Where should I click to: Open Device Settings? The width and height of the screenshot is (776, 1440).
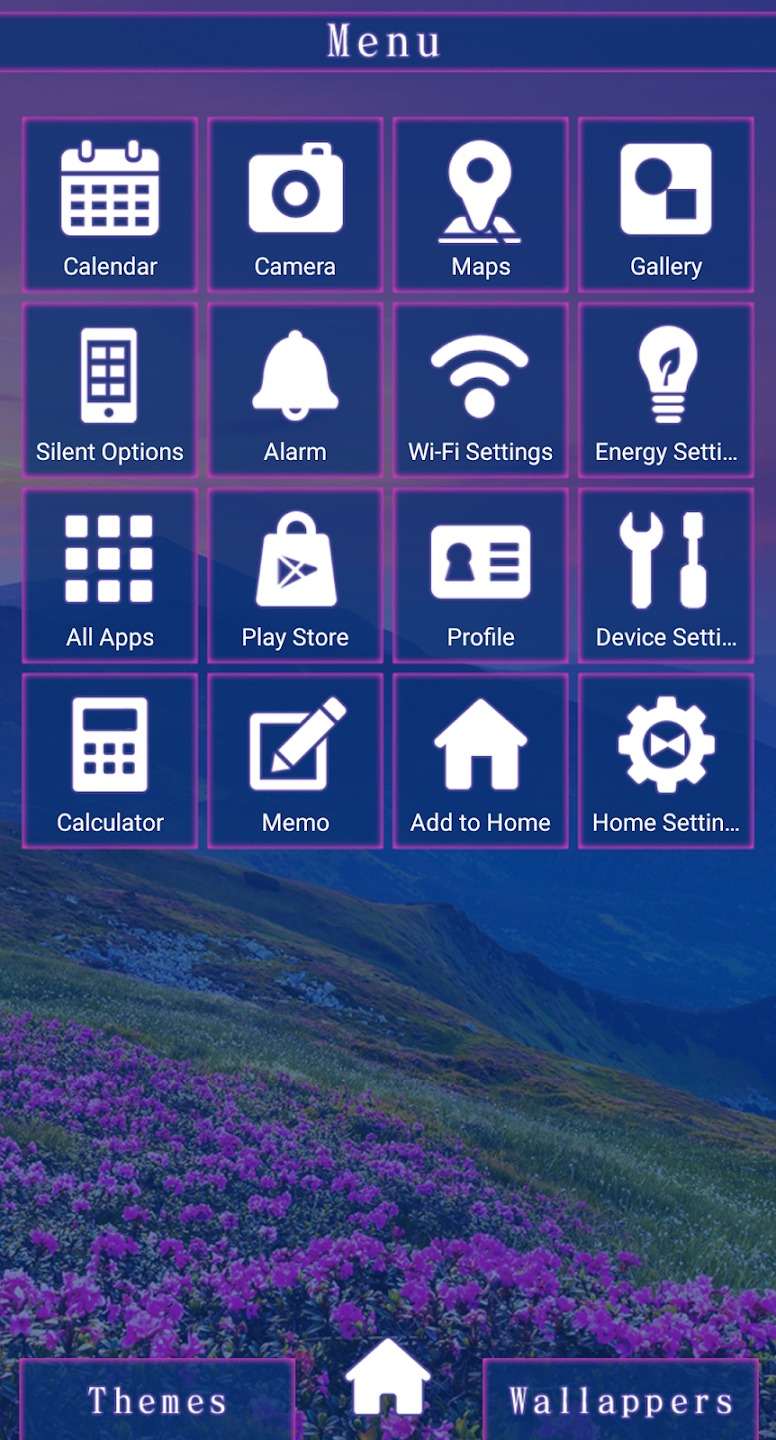[666, 576]
